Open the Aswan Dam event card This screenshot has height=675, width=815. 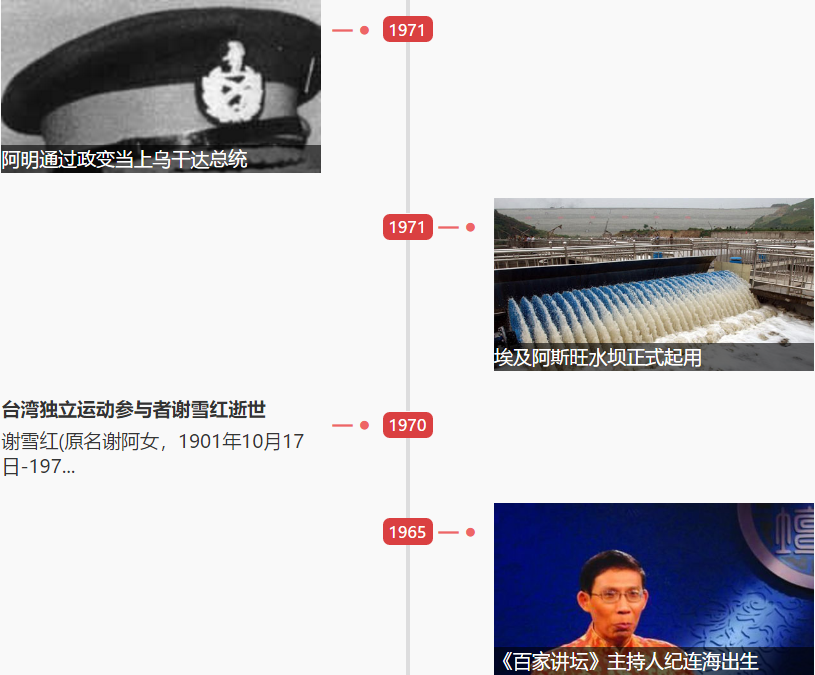[653, 284]
